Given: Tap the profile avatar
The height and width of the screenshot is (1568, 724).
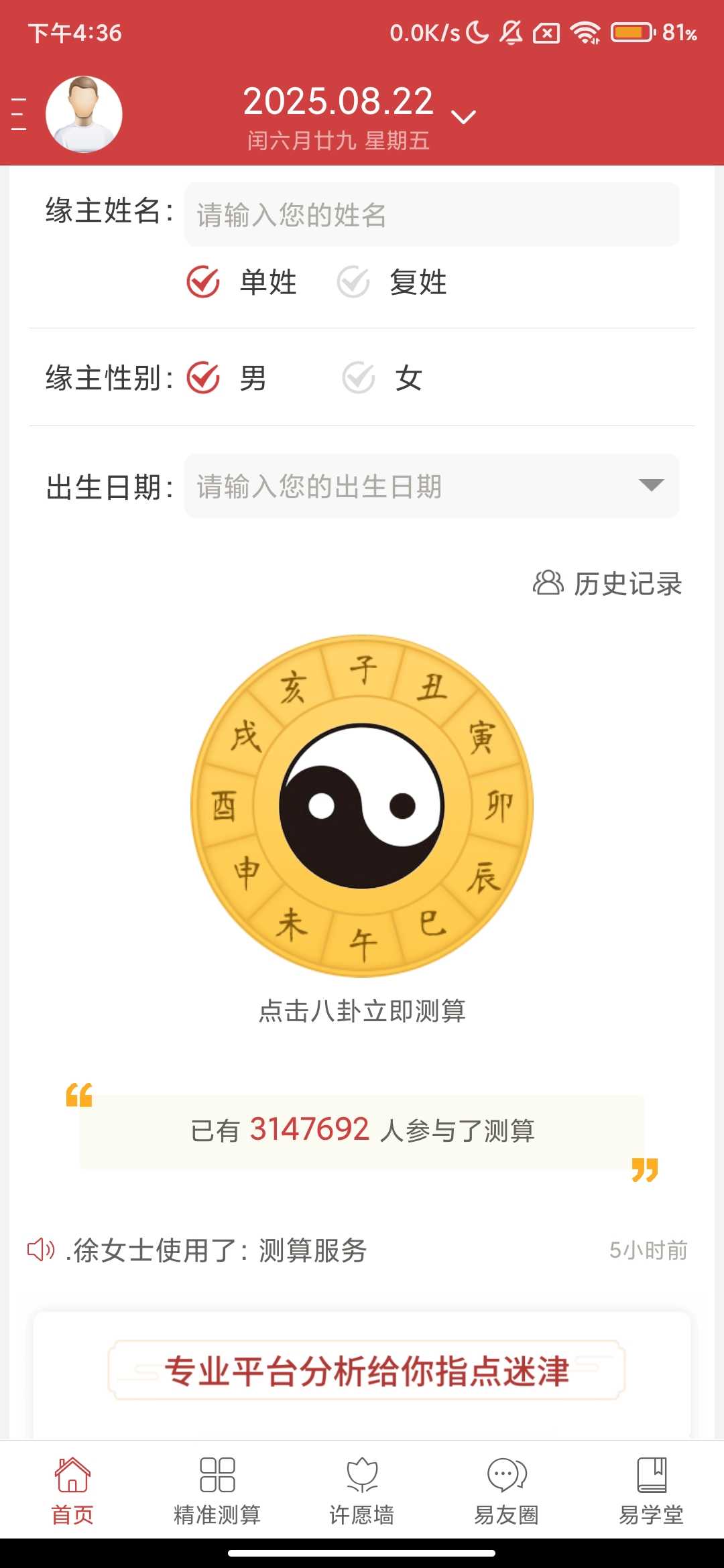Looking at the screenshot, I should click(x=84, y=114).
